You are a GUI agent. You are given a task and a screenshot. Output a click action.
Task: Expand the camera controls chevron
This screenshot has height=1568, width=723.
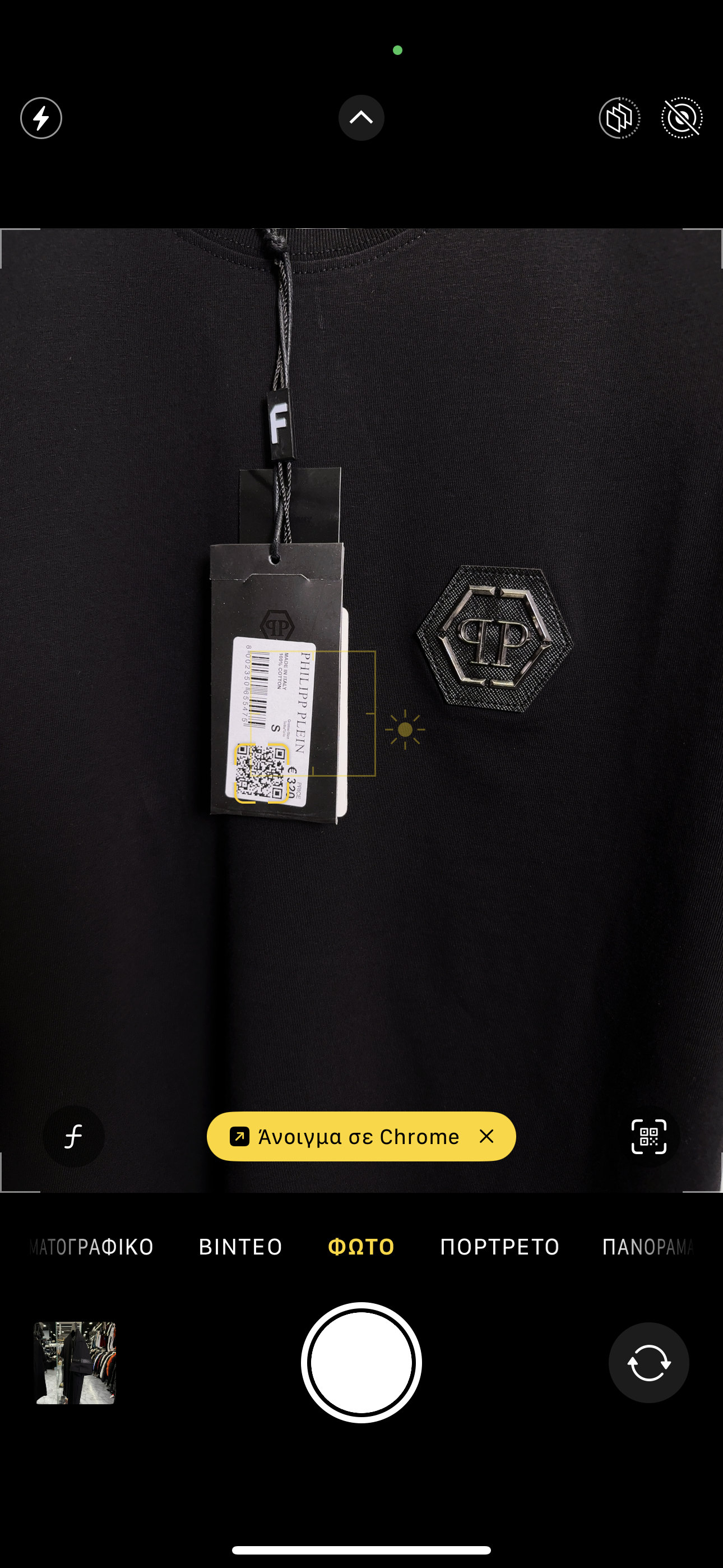click(361, 117)
